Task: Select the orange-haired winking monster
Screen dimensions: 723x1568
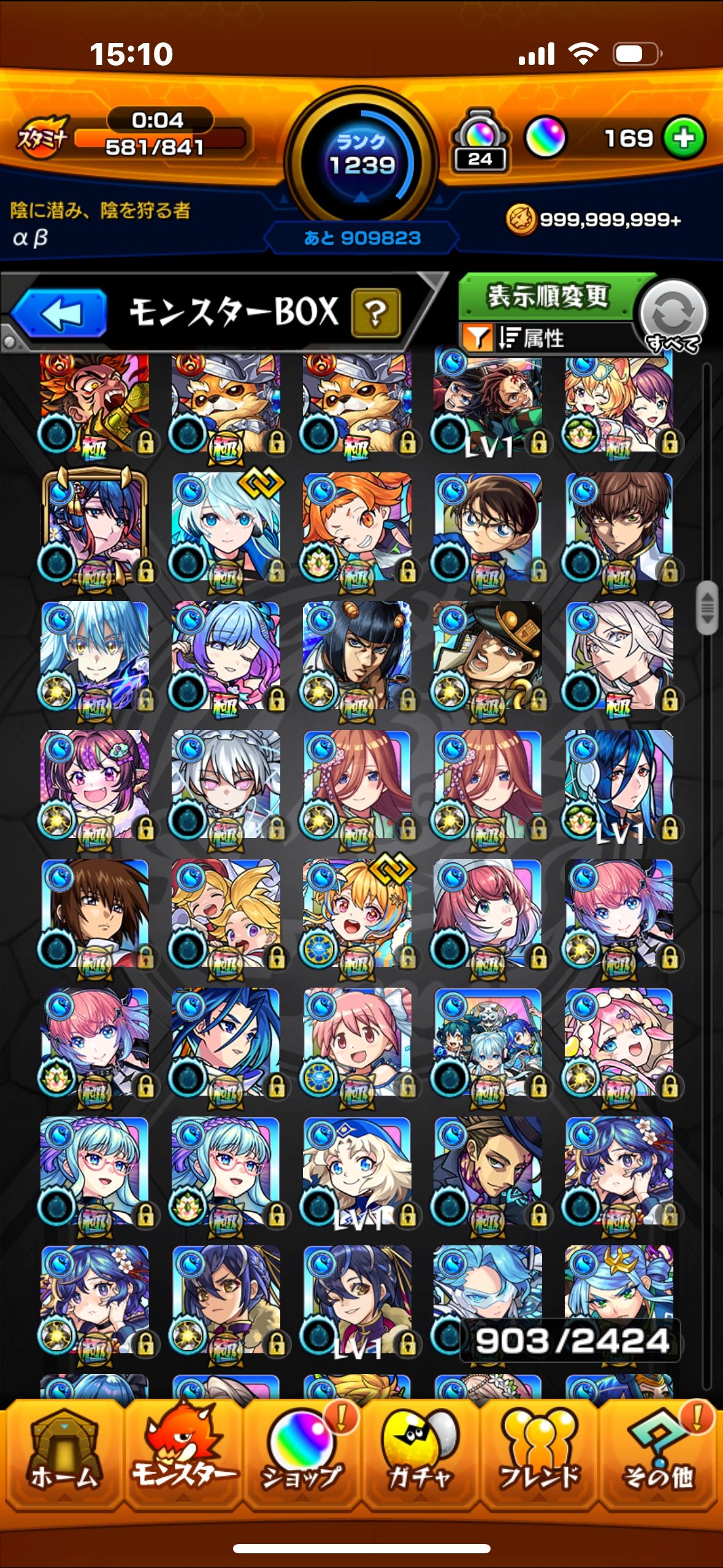Action: pyautogui.click(x=357, y=528)
